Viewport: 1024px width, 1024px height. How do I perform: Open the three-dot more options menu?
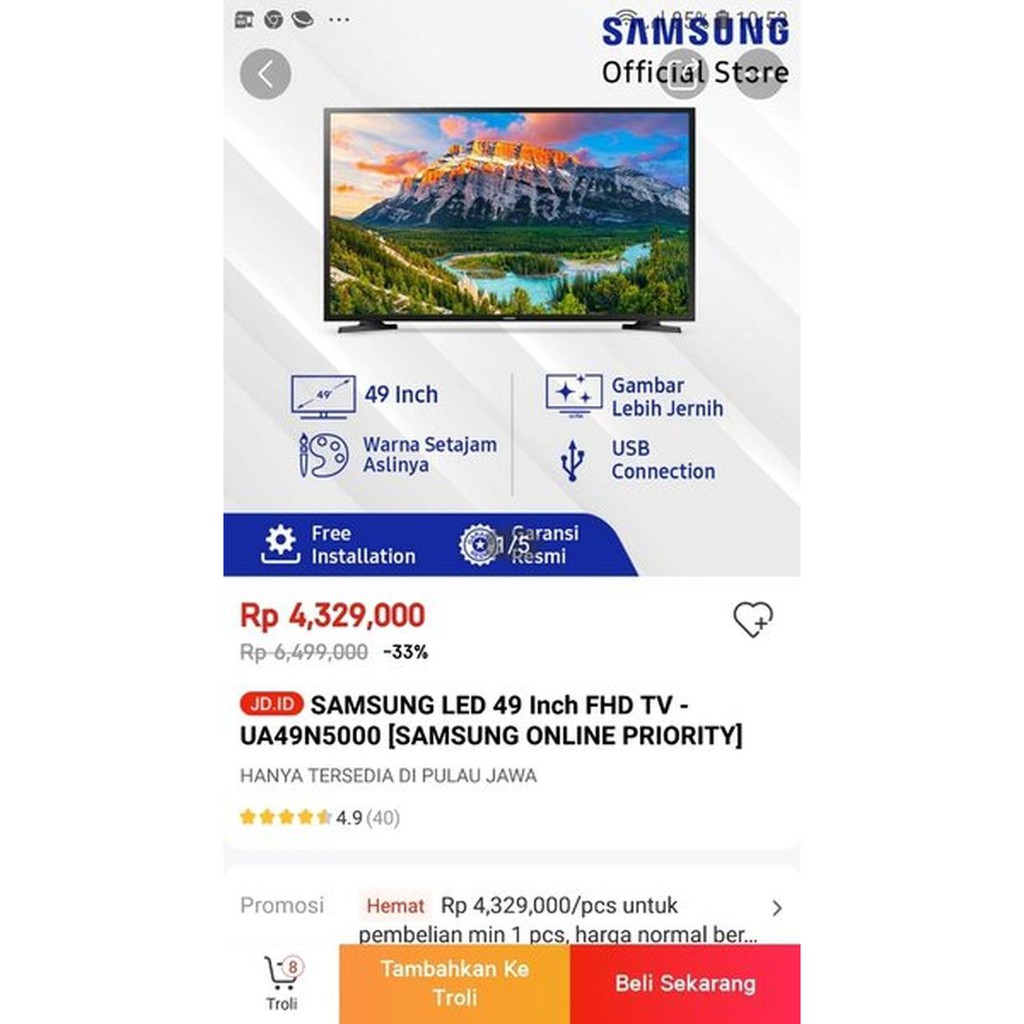coord(759,74)
